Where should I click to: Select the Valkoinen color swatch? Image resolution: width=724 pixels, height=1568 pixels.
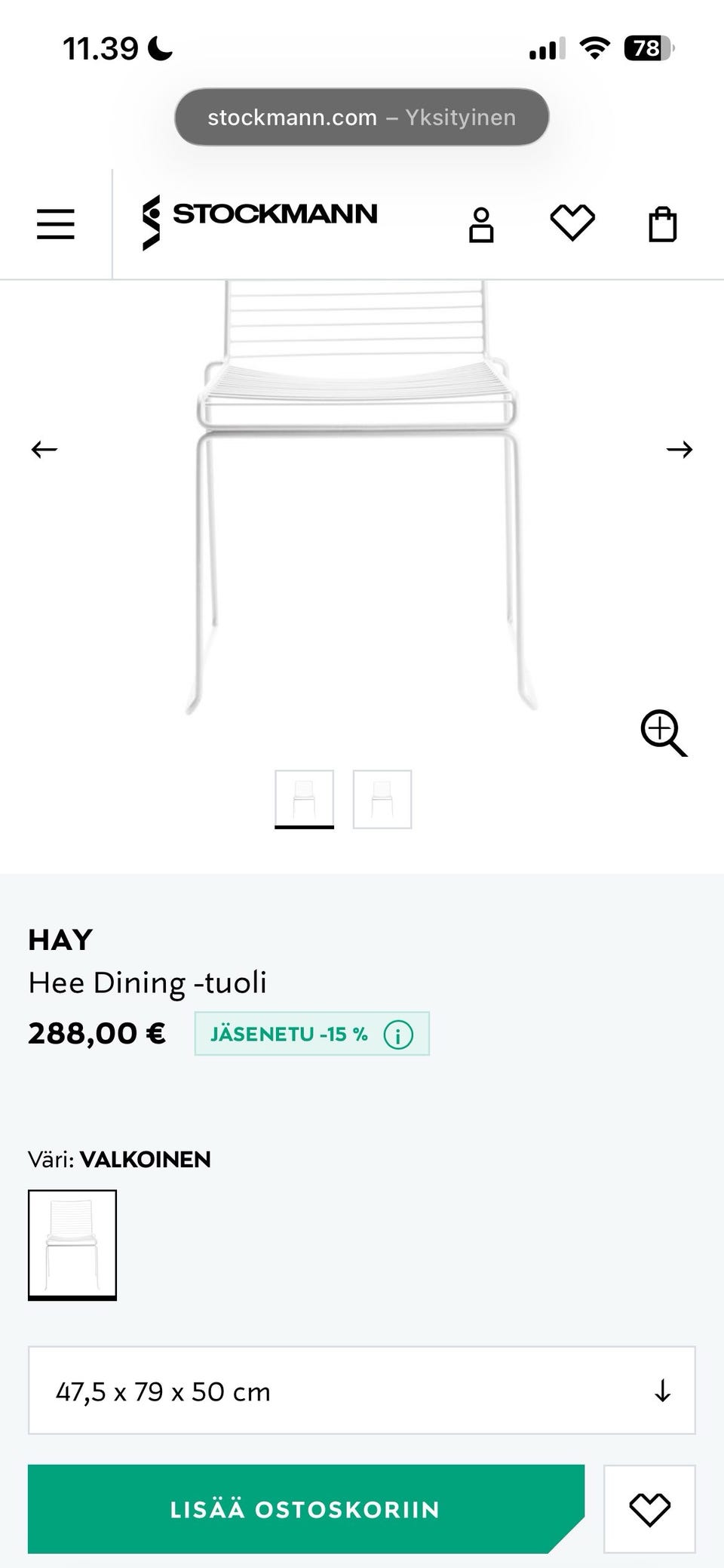pos(72,1244)
